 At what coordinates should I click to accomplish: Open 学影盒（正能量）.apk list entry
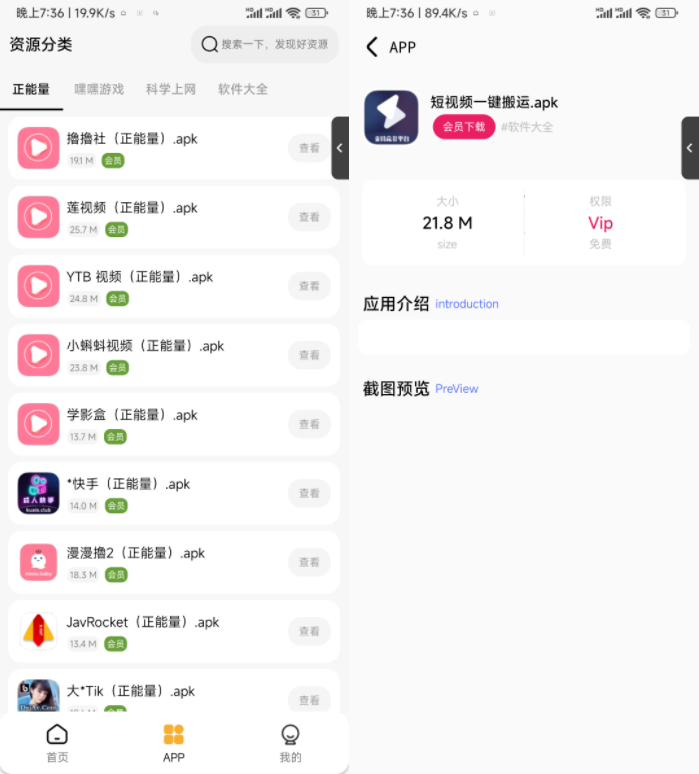point(132,415)
